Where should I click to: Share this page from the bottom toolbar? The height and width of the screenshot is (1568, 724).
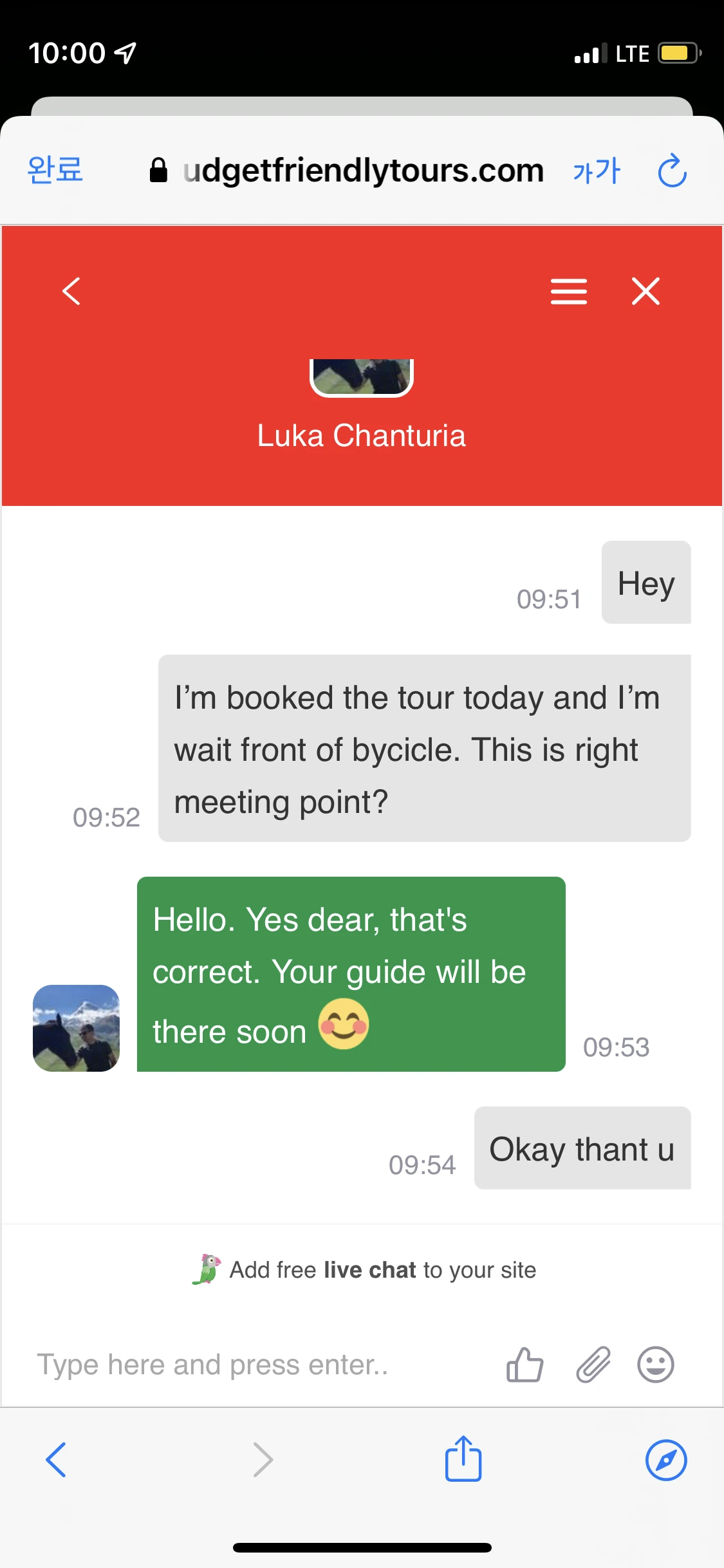(x=463, y=1459)
